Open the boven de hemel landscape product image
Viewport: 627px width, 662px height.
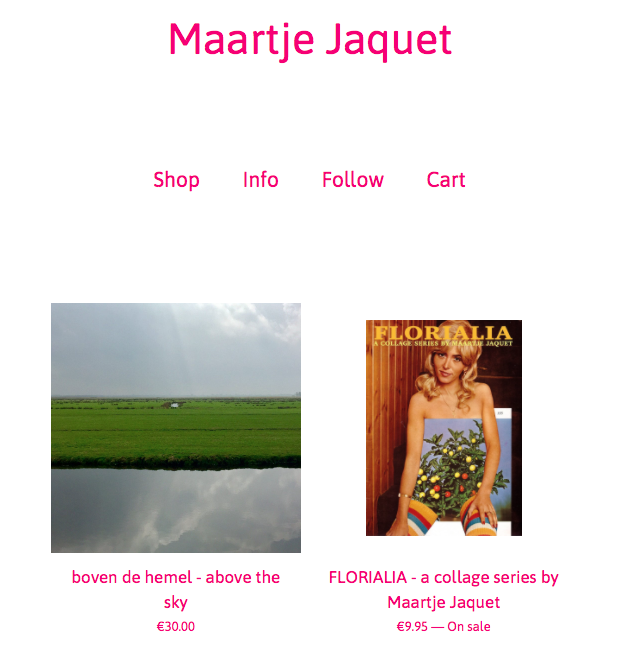(x=176, y=428)
